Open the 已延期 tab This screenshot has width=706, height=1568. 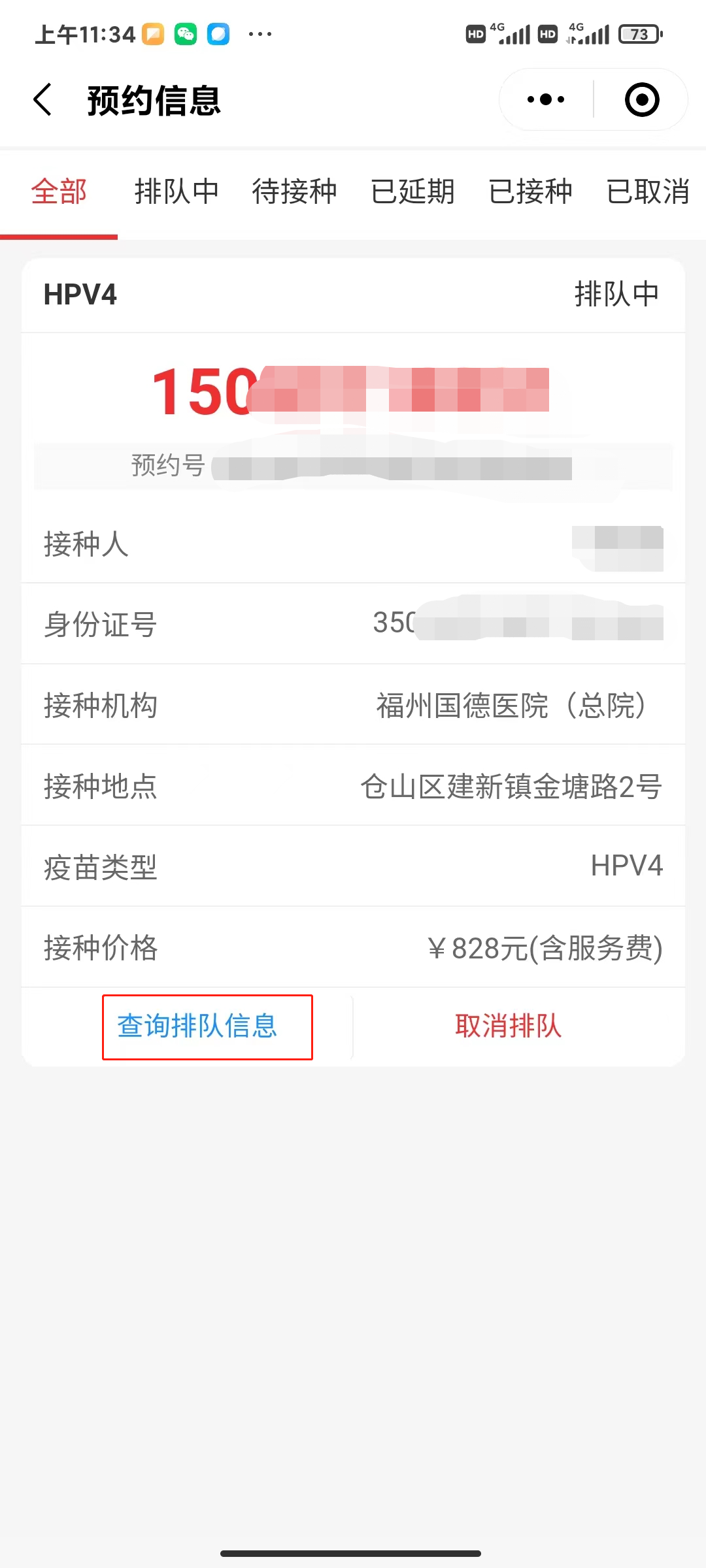[x=412, y=192]
